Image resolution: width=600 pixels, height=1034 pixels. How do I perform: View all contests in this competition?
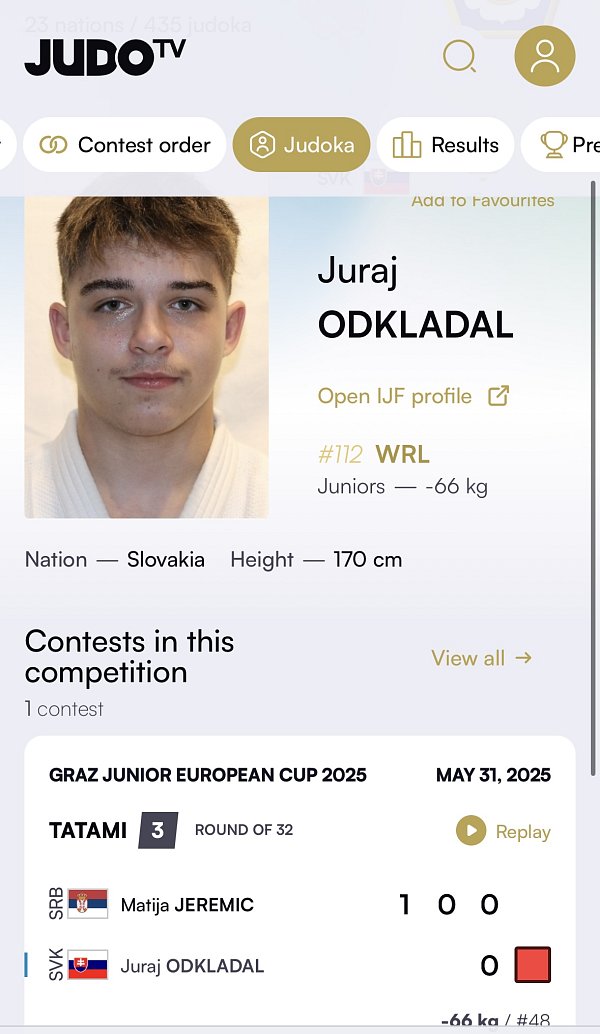(x=481, y=657)
